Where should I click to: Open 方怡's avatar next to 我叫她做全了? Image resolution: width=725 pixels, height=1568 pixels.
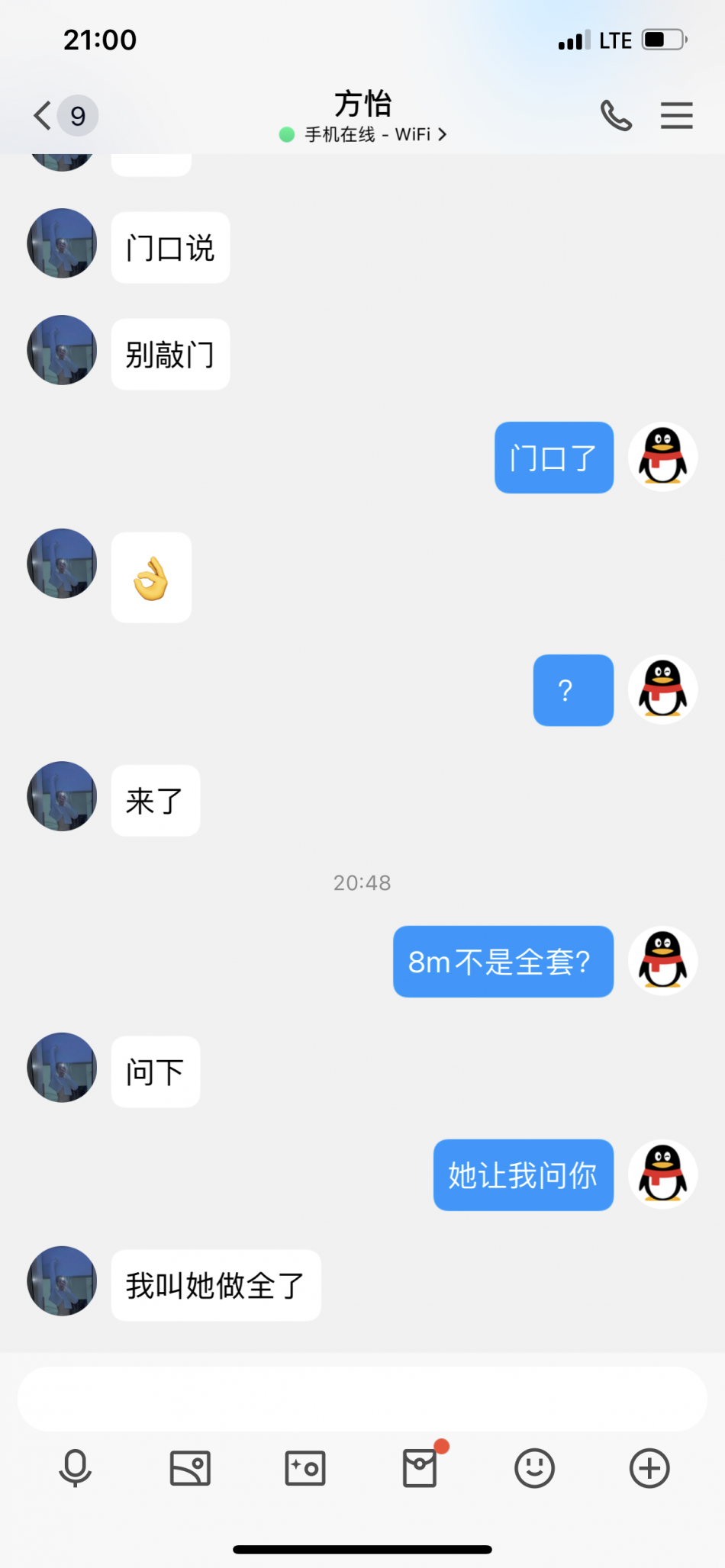pyautogui.click(x=62, y=1281)
